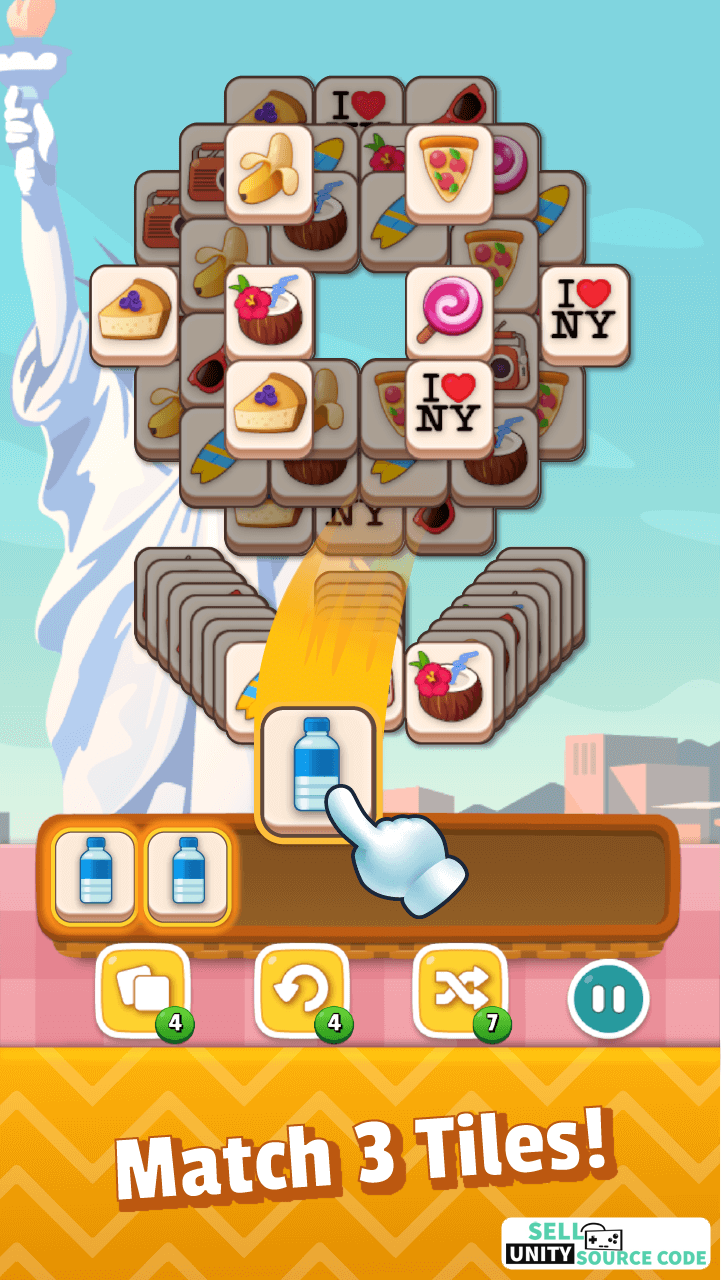Undo the last move
The width and height of the screenshot is (721, 1280).
point(302,991)
